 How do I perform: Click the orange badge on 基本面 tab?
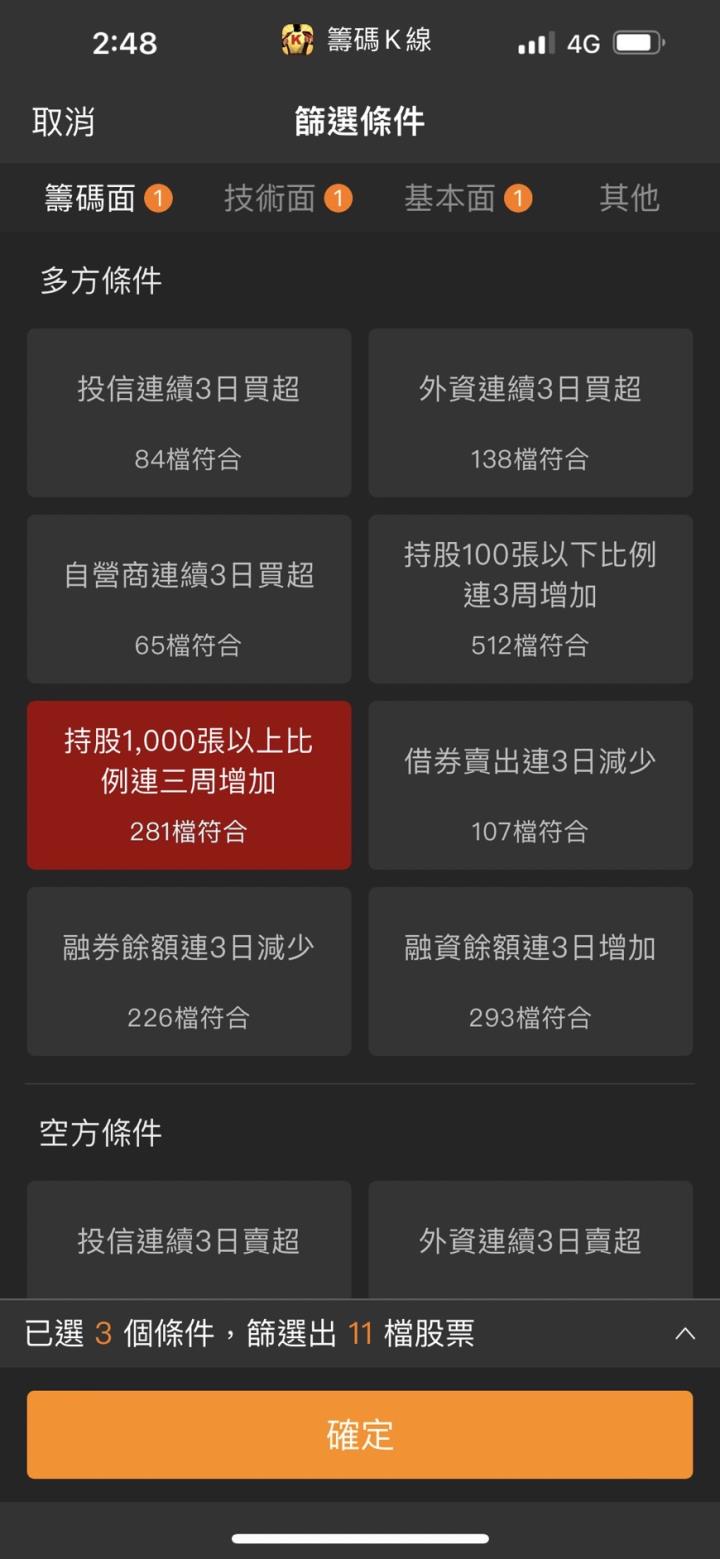(x=519, y=198)
